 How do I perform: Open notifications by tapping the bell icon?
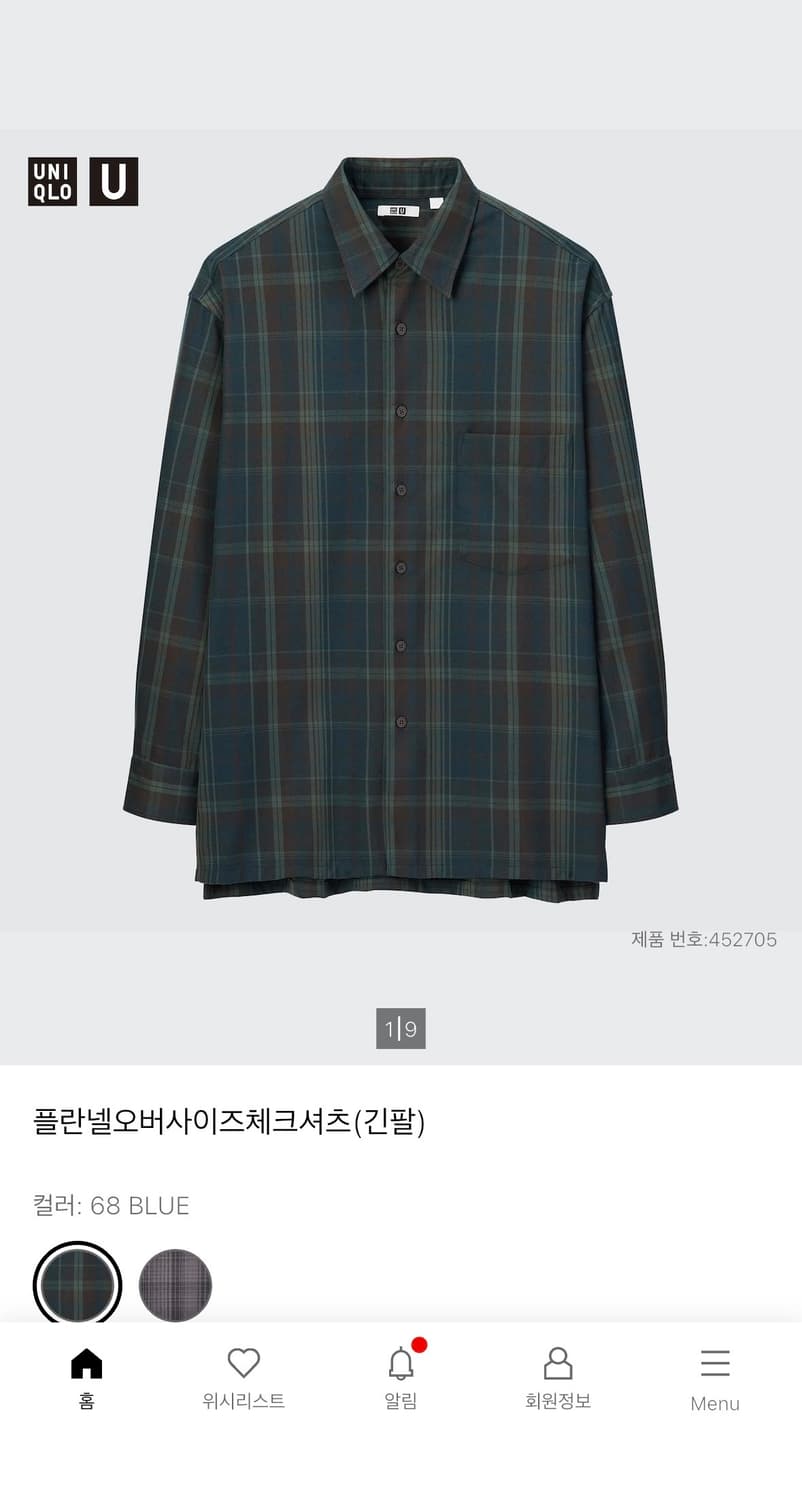tap(401, 1365)
